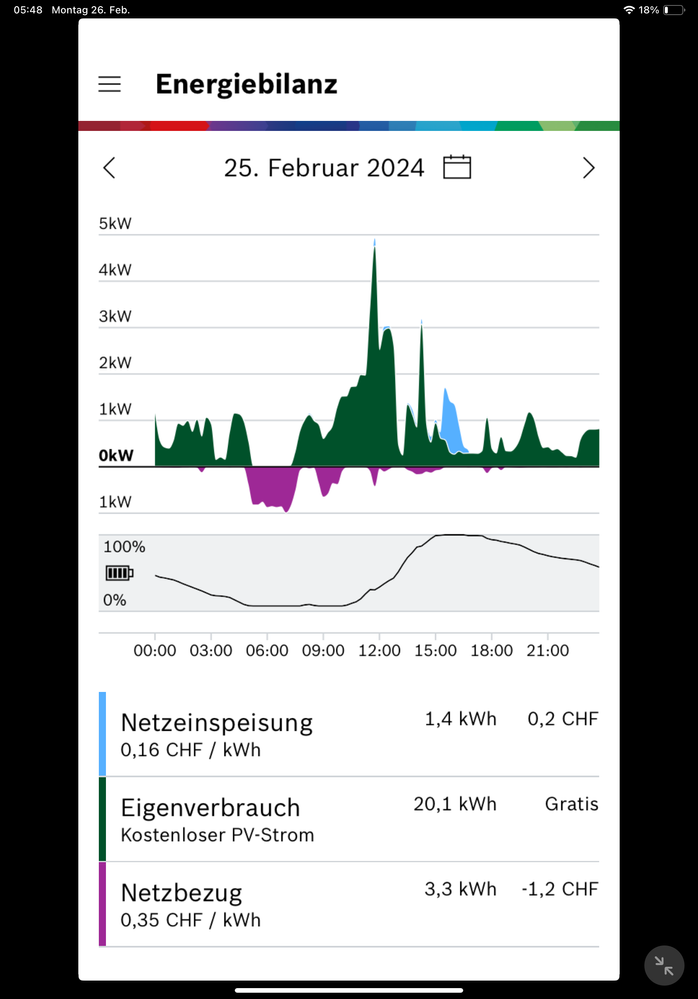Open the calendar date picker
The height and width of the screenshot is (999, 698).
point(457,167)
